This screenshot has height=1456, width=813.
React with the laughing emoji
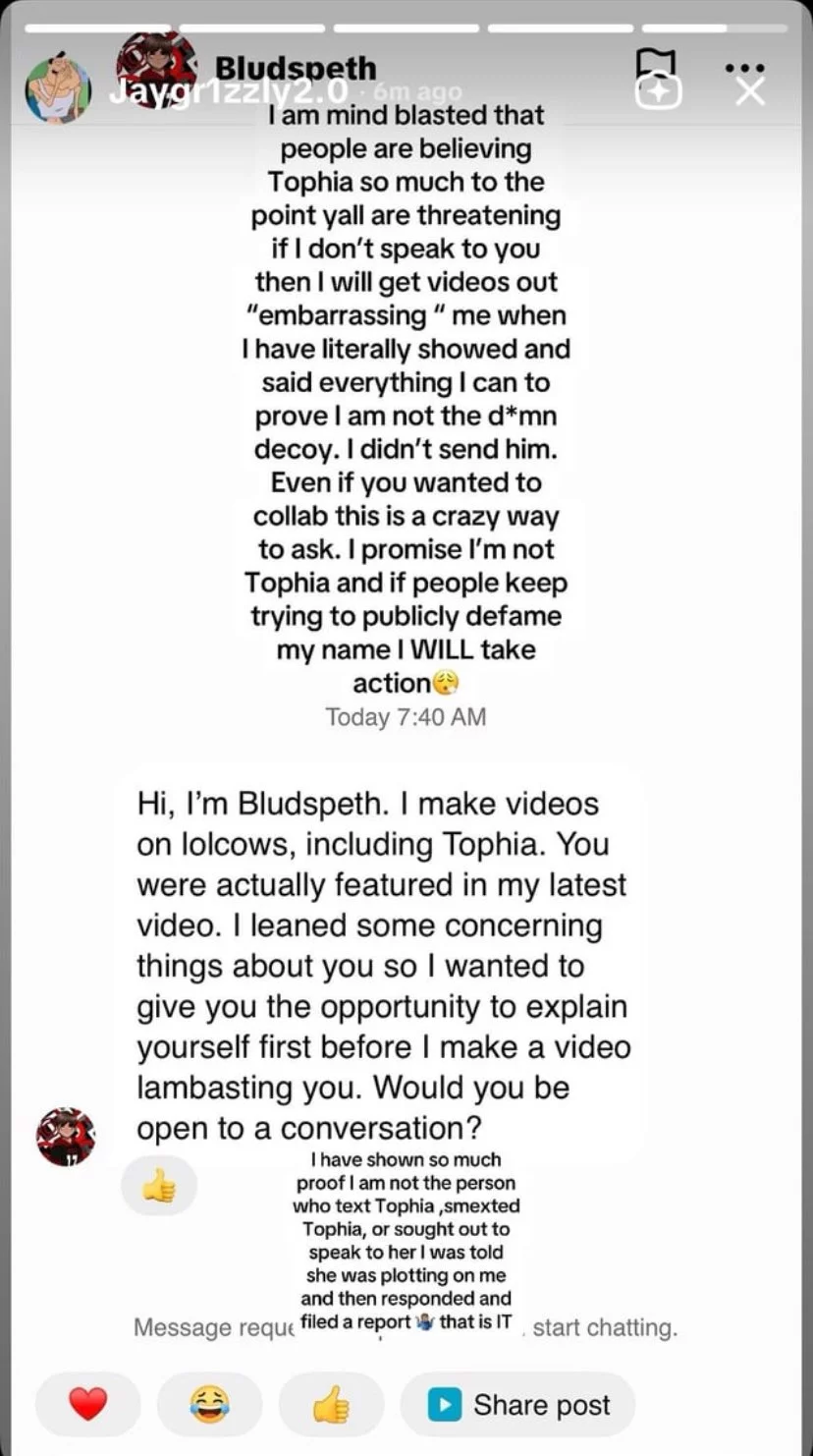pos(210,1404)
